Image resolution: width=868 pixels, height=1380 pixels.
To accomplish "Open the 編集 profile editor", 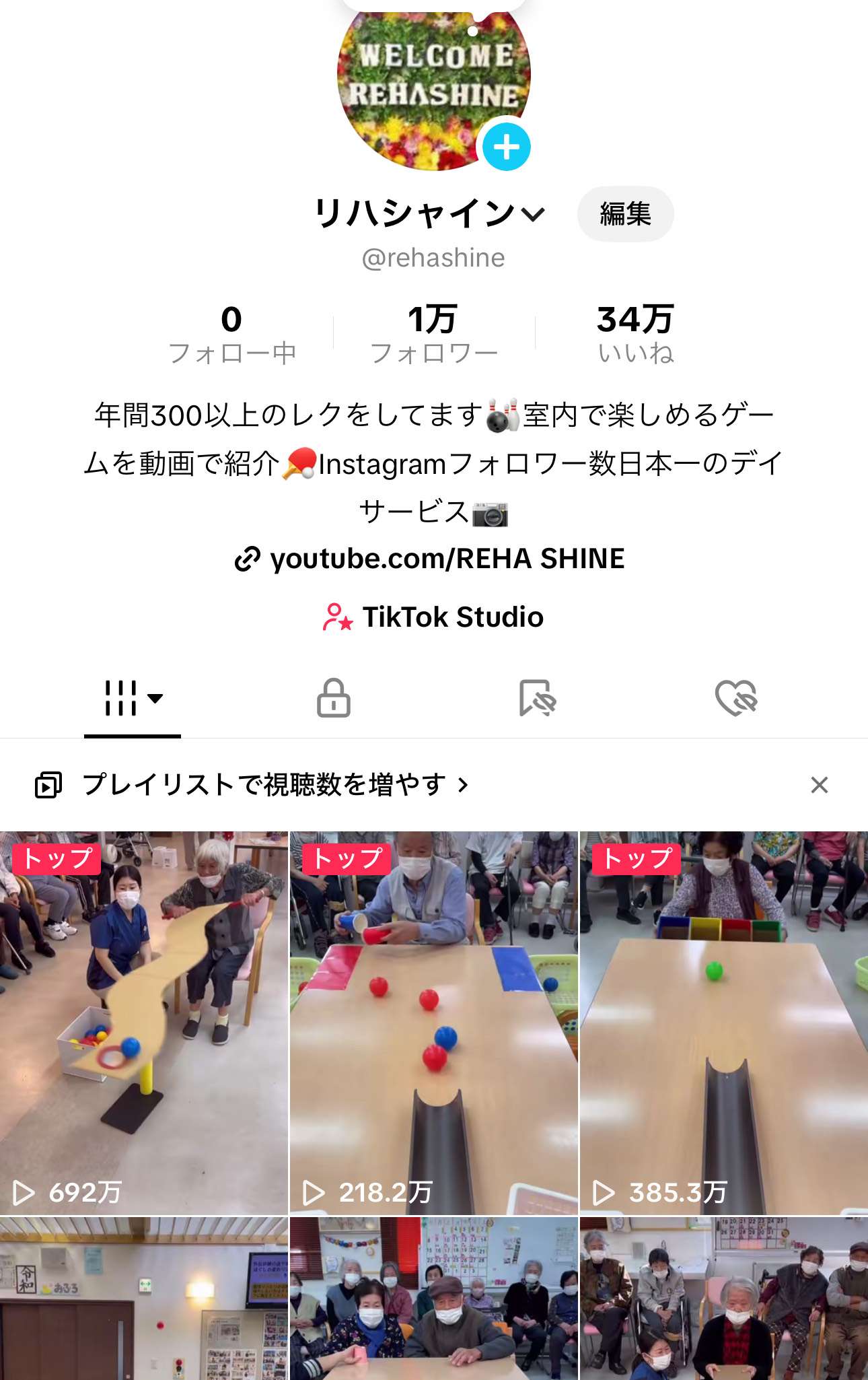I will (625, 214).
